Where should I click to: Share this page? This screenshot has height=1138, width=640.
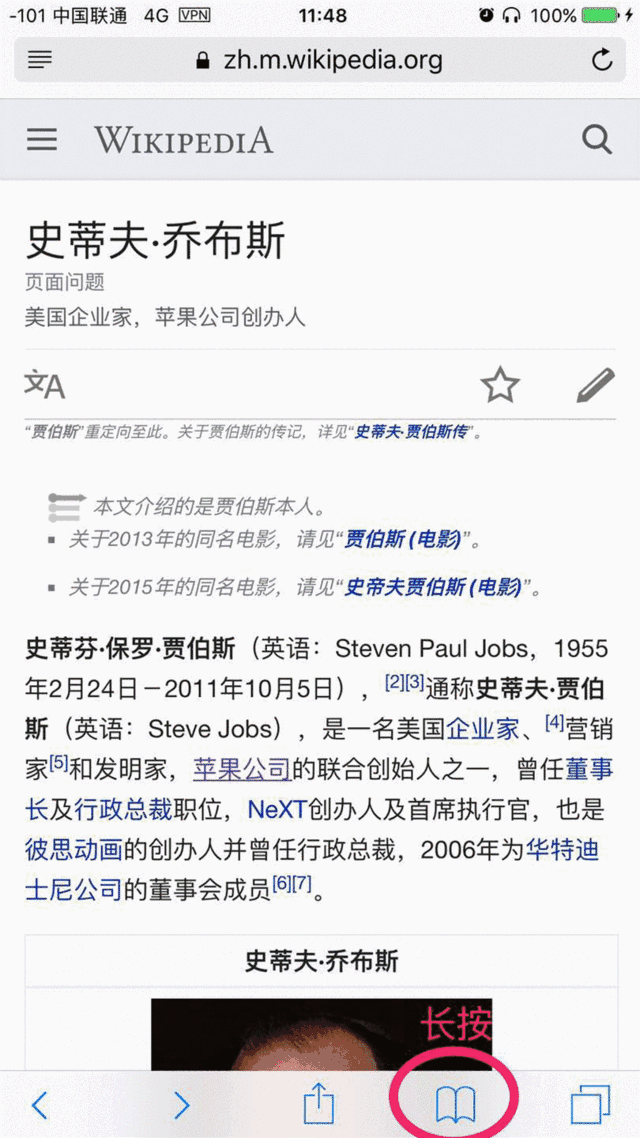pos(318,1104)
